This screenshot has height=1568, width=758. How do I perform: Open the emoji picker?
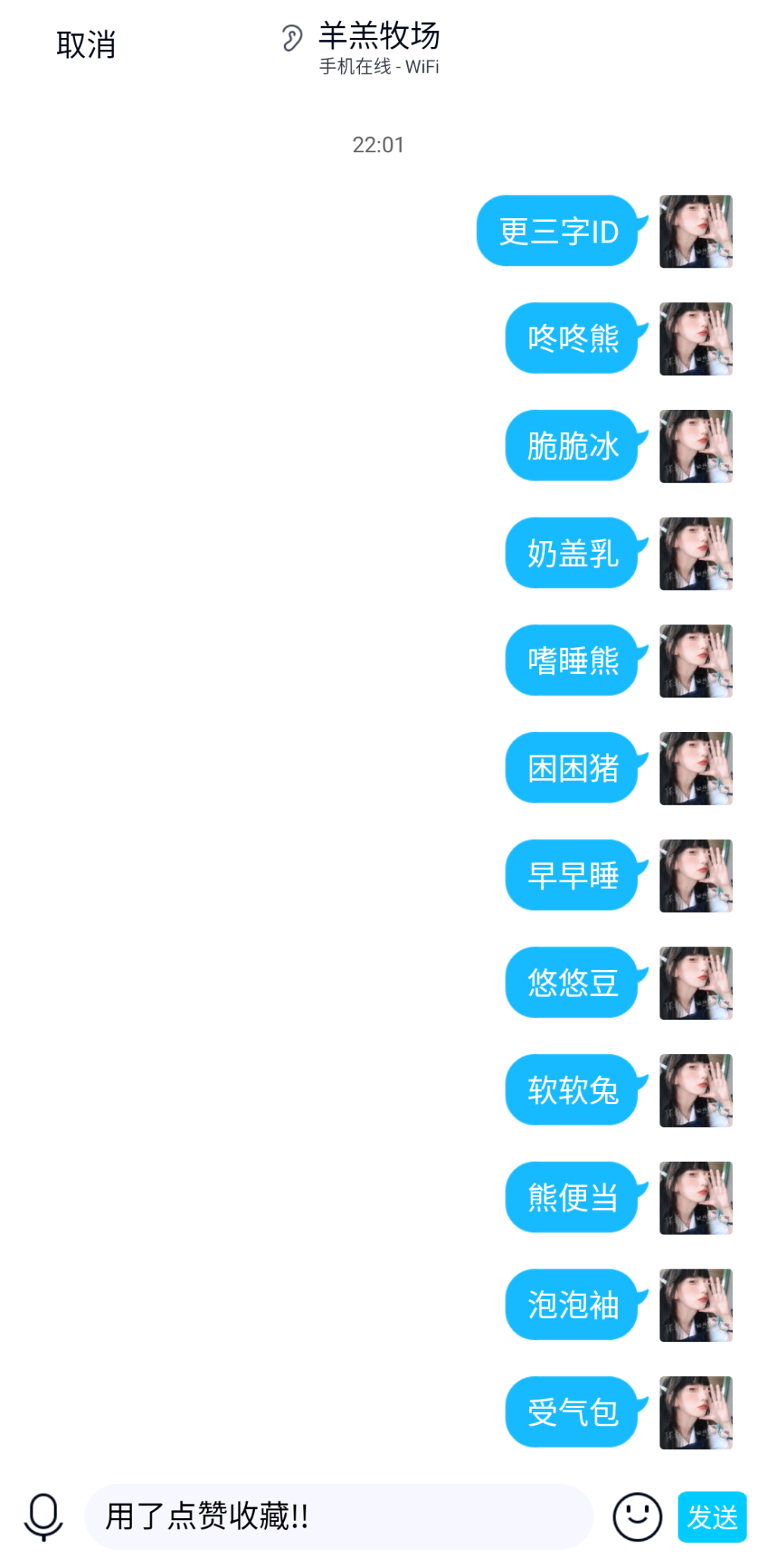pyautogui.click(x=637, y=1516)
